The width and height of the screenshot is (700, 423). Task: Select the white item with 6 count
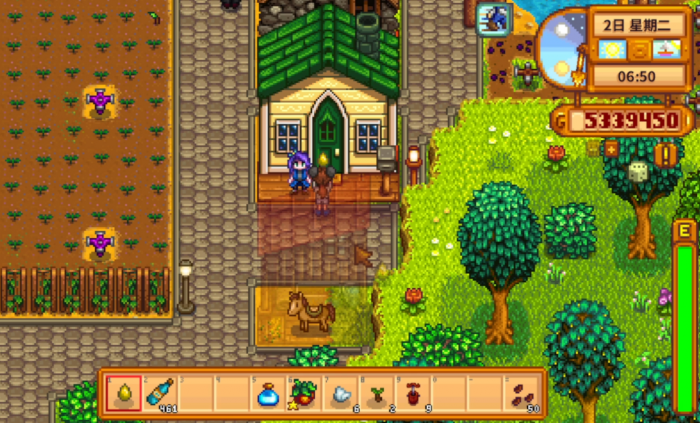coord(340,394)
